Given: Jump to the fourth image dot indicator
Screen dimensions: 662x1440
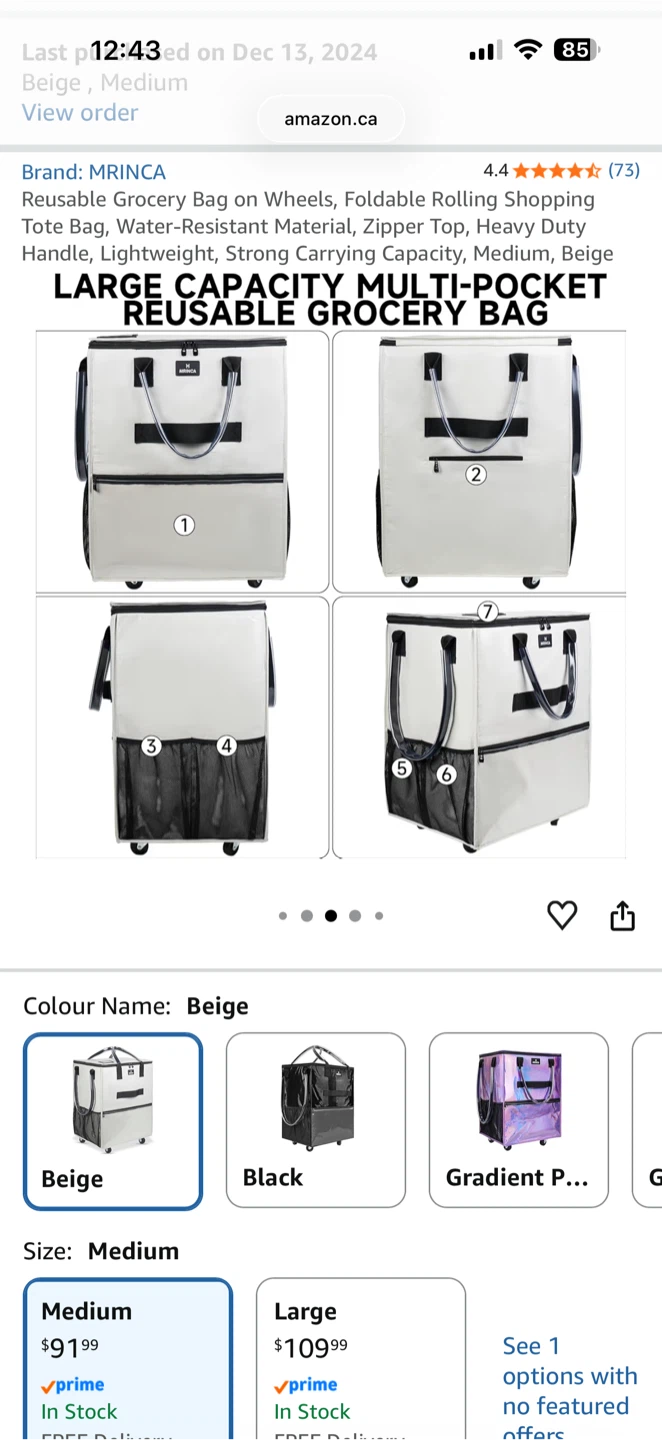Looking at the screenshot, I should tap(355, 916).
